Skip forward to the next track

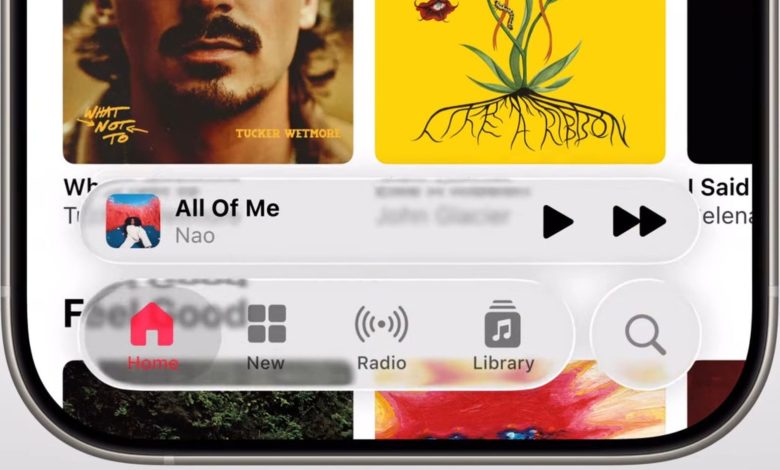coord(638,221)
